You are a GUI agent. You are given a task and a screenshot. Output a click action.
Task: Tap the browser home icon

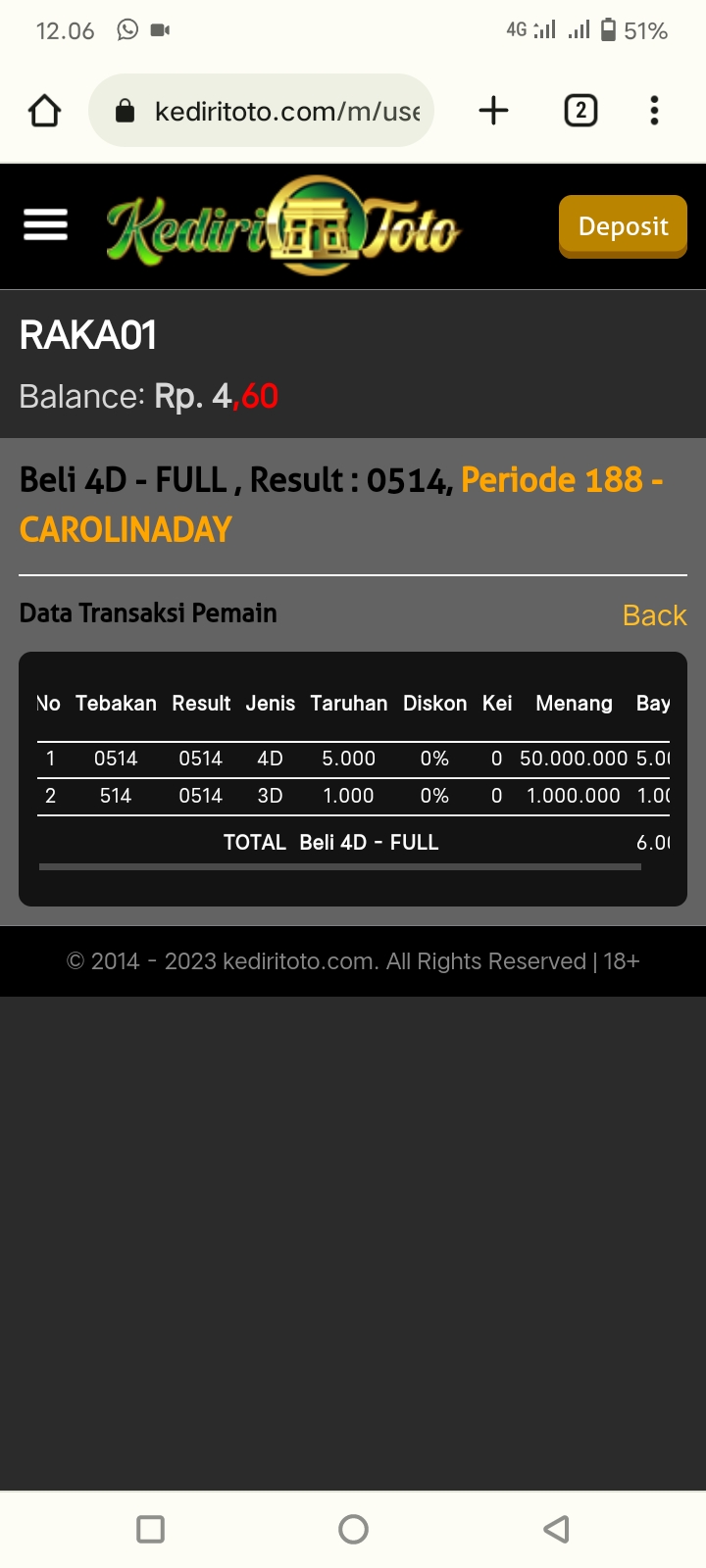click(x=44, y=111)
